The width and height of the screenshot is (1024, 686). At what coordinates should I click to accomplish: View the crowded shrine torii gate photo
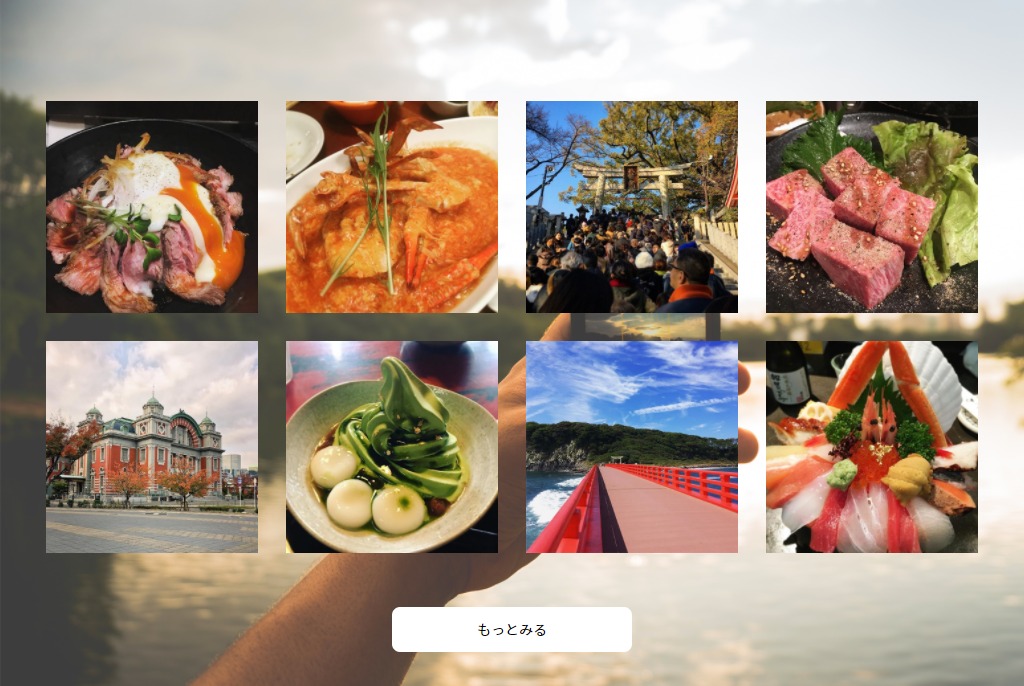click(632, 207)
